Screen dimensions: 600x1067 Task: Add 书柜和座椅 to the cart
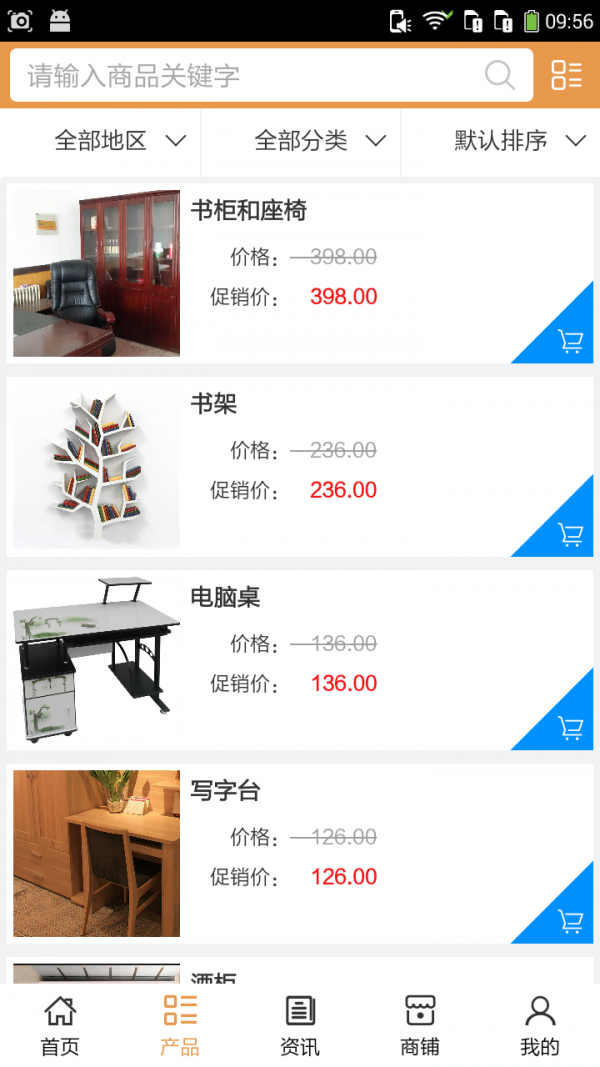coord(570,341)
